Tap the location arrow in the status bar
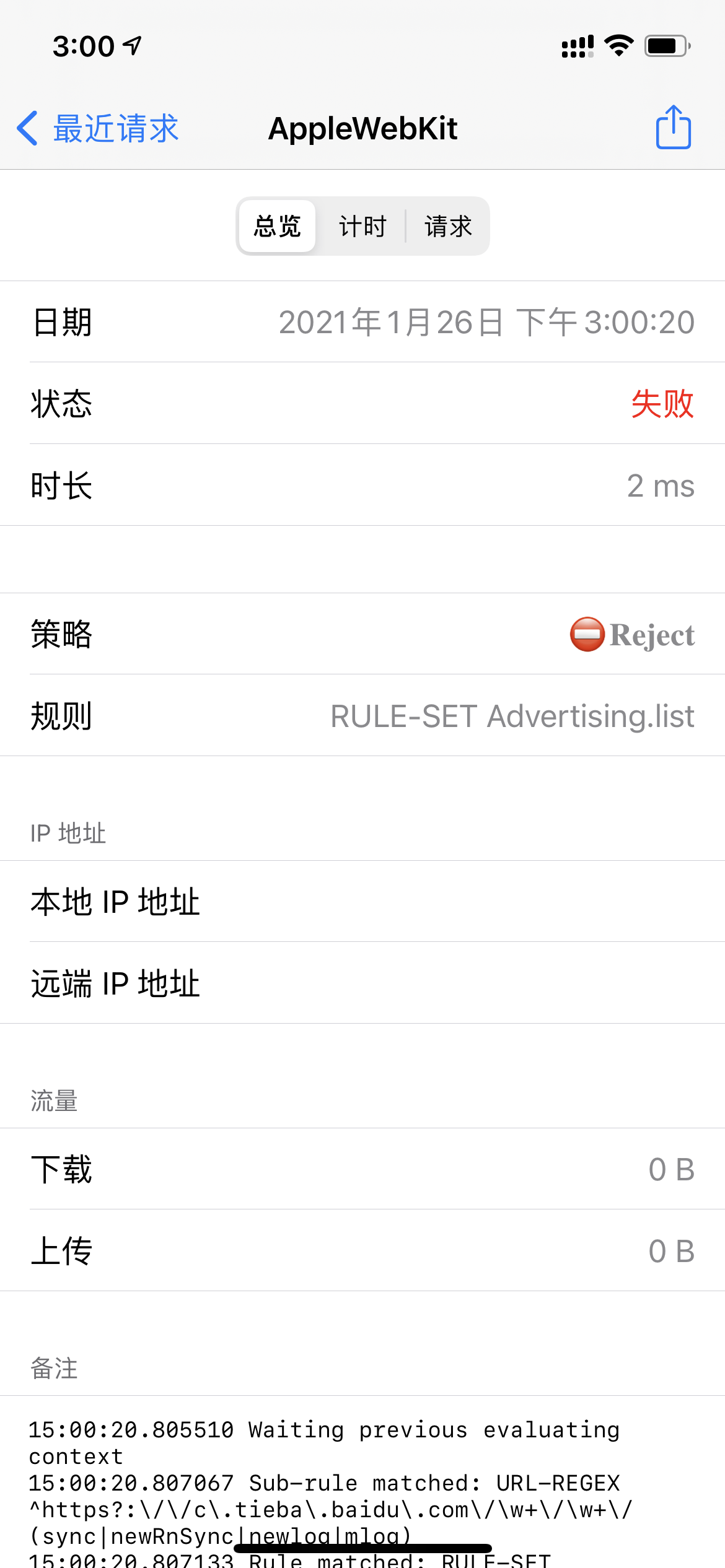The width and height of the screenshot is (725, 1568). coord(132,45)
